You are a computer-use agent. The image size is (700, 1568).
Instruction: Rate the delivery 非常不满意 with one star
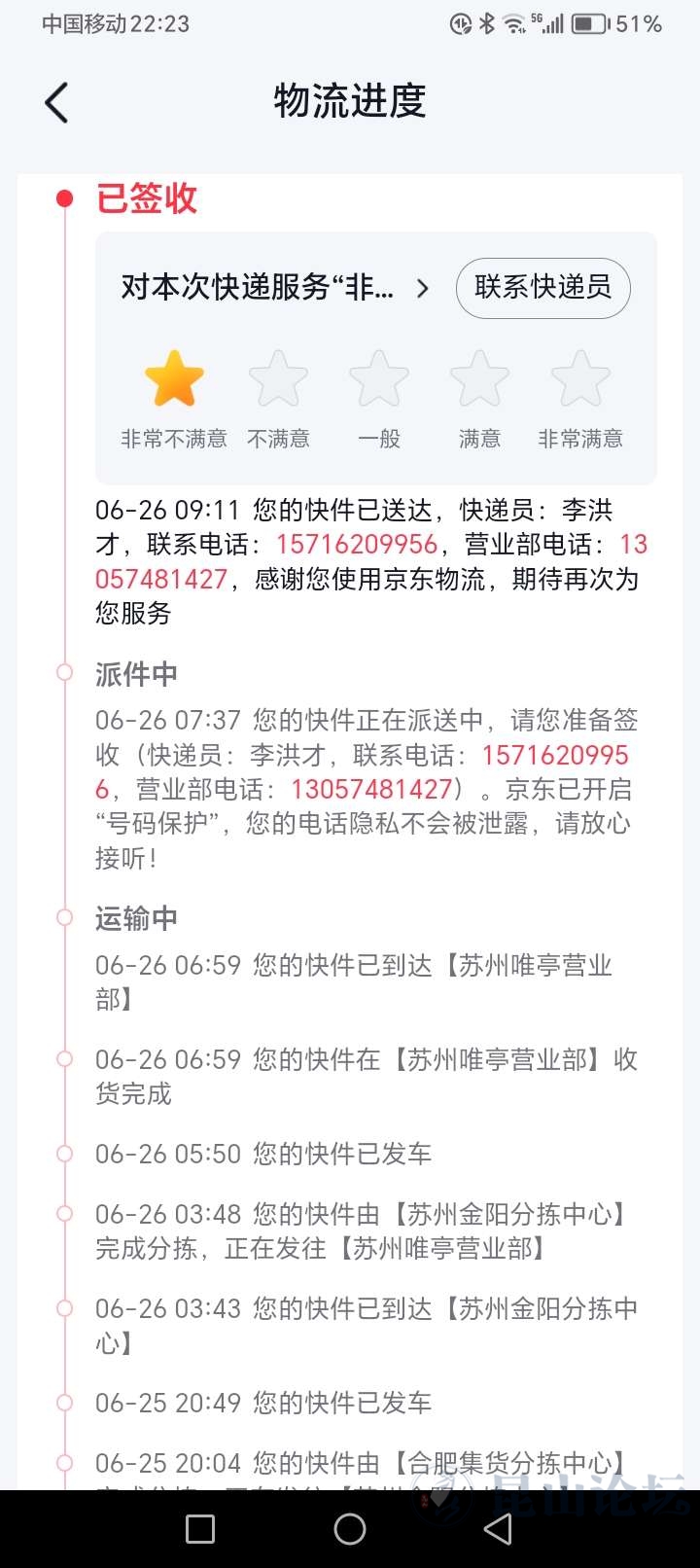pos(174,379)
